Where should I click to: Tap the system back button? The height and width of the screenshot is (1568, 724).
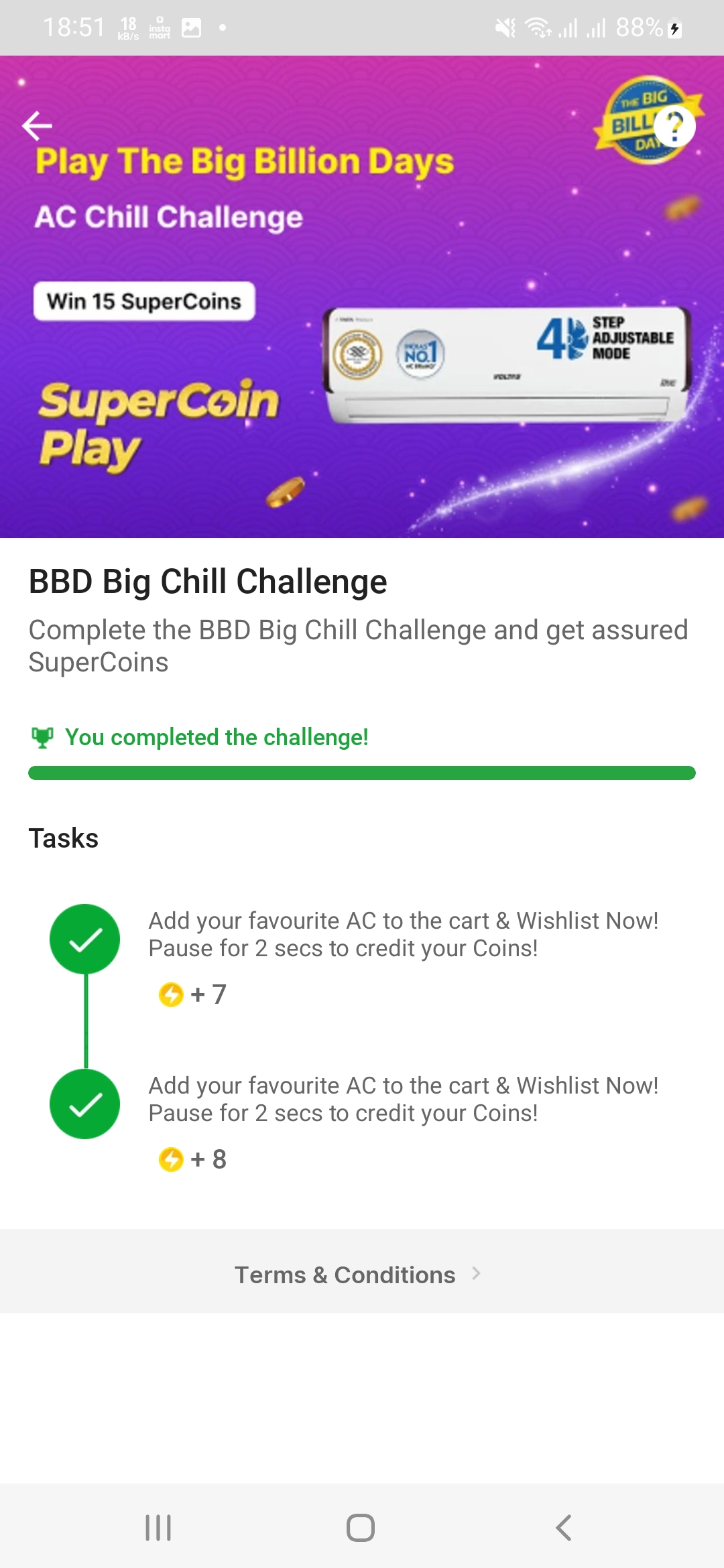pos(564,1528)
